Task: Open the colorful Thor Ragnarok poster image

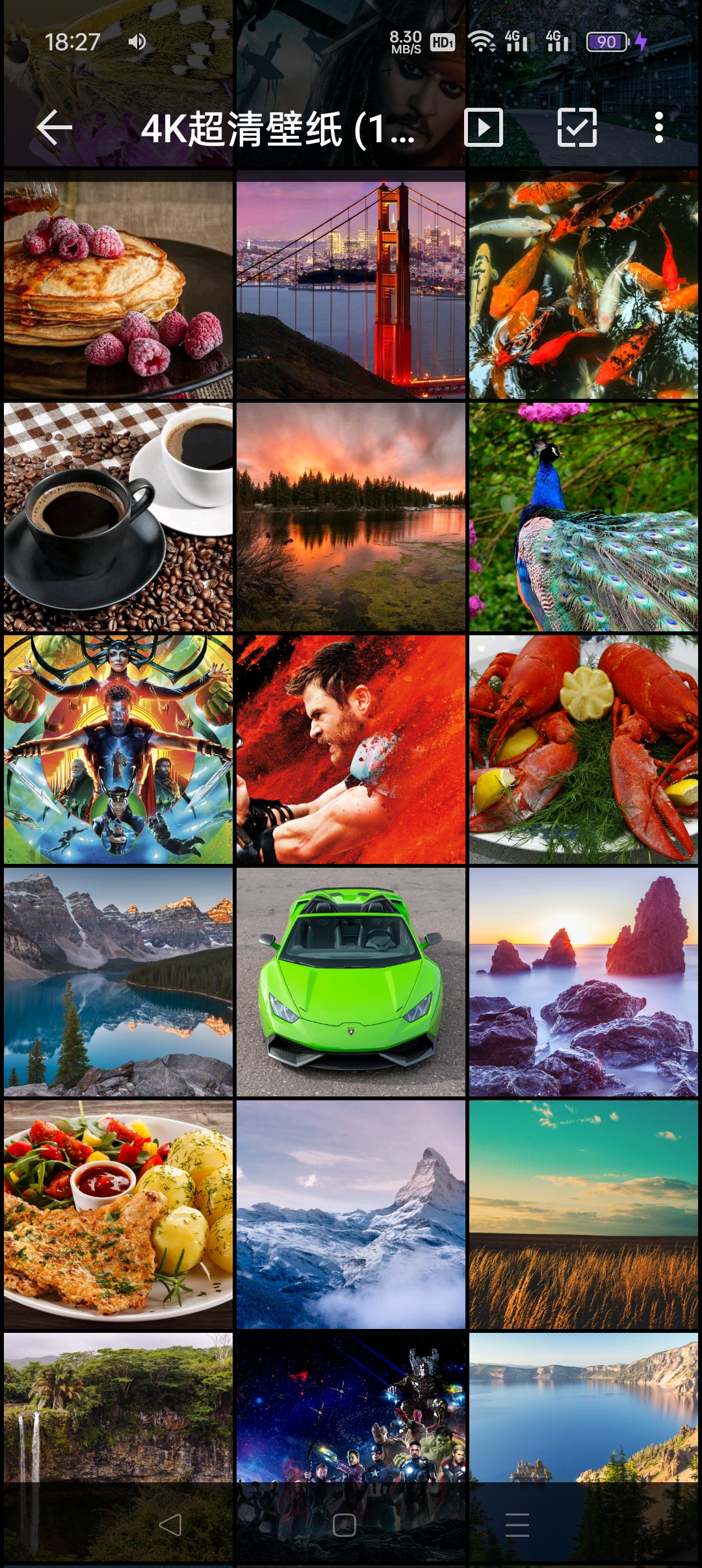Action: 118,750
